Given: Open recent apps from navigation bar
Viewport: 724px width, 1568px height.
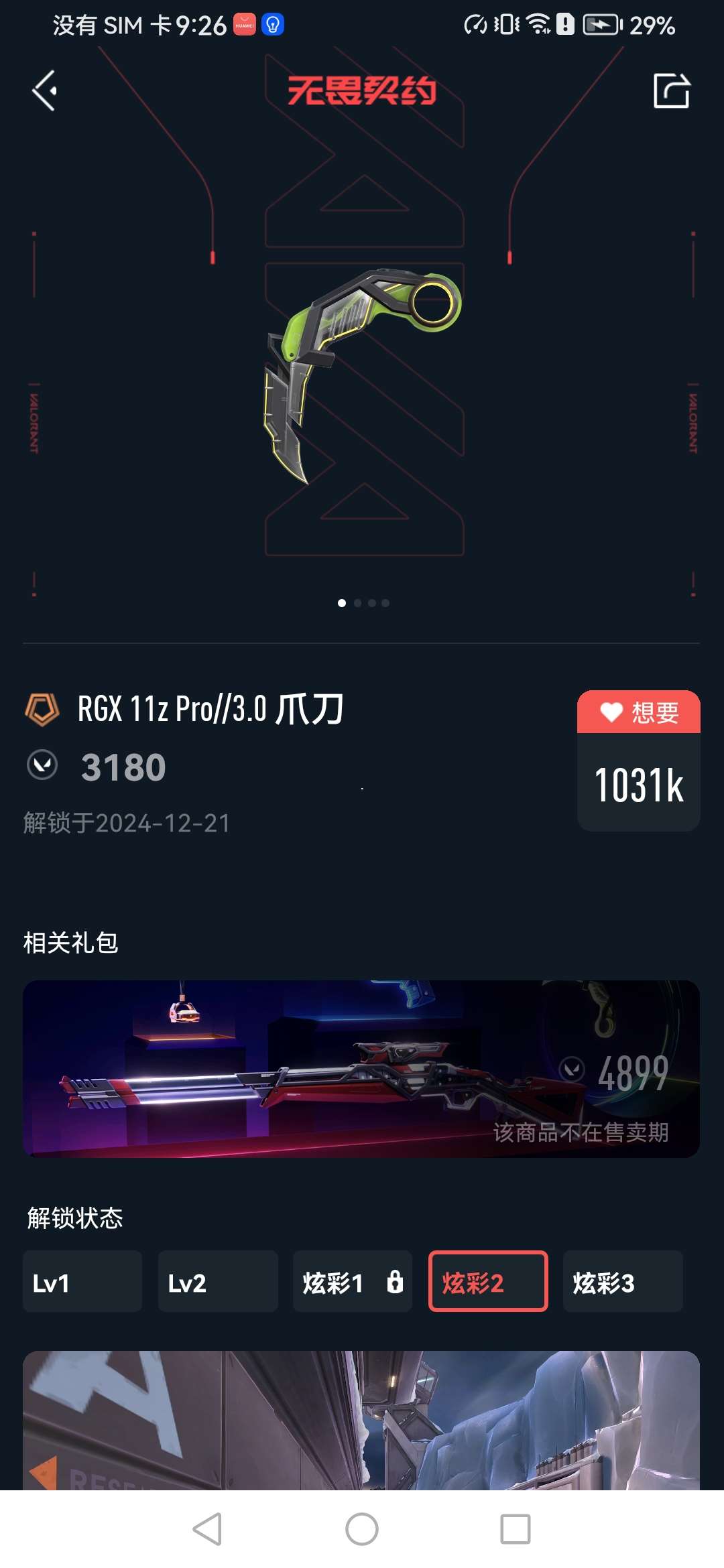Looking at the screenshot, I should click(515, 1529).
